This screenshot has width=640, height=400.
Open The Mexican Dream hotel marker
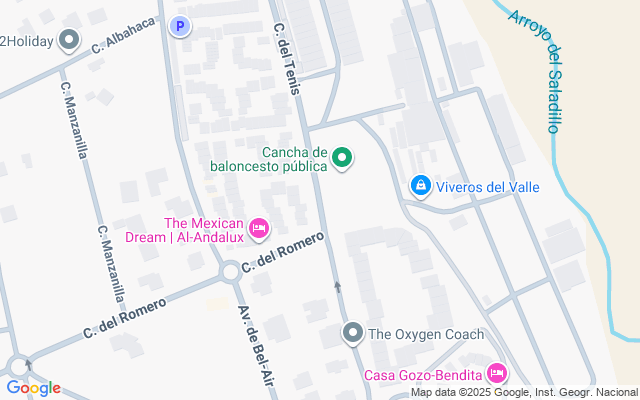pos(258,230)
